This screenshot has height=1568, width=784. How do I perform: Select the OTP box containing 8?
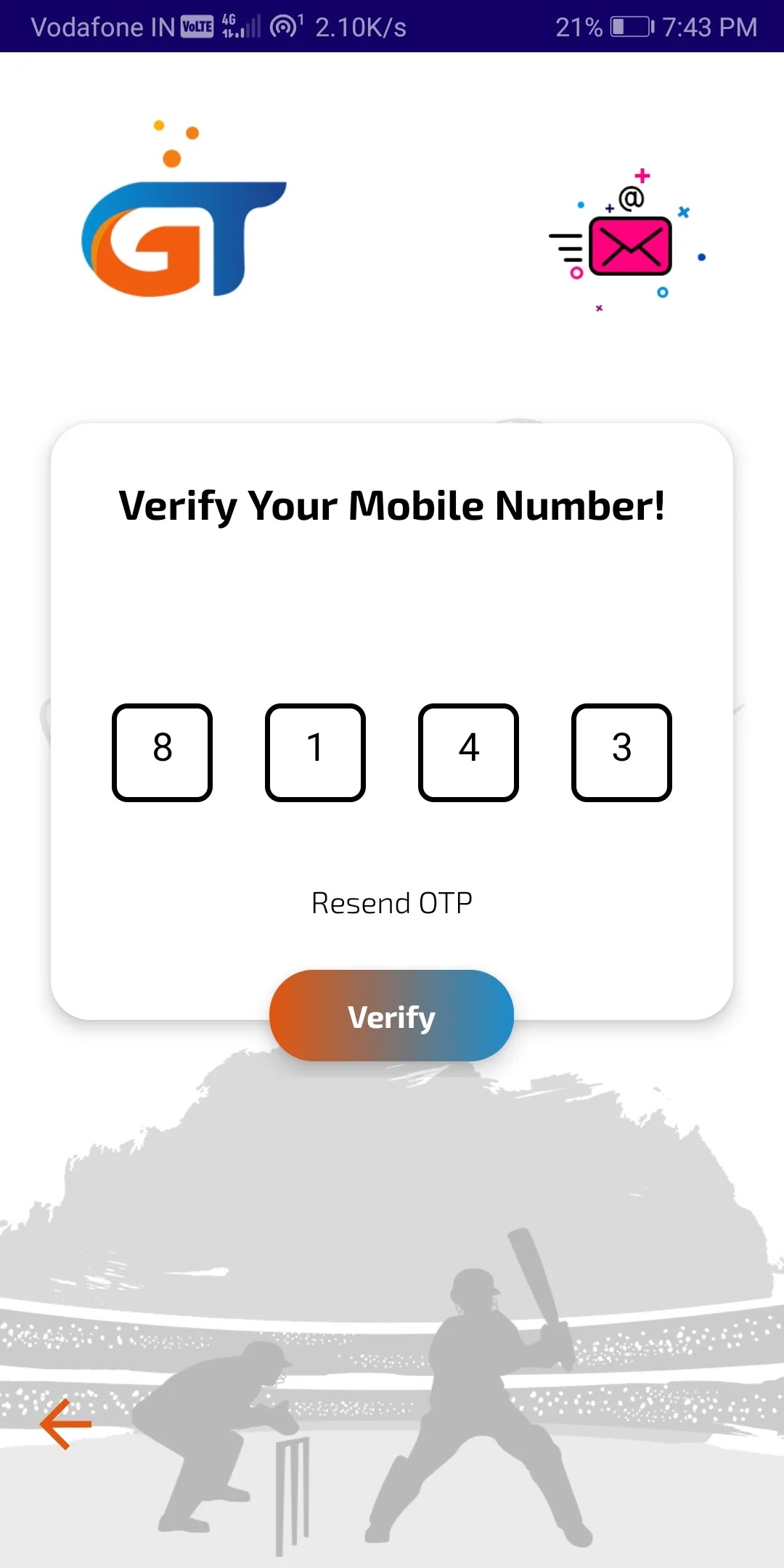tap(162, 752)
